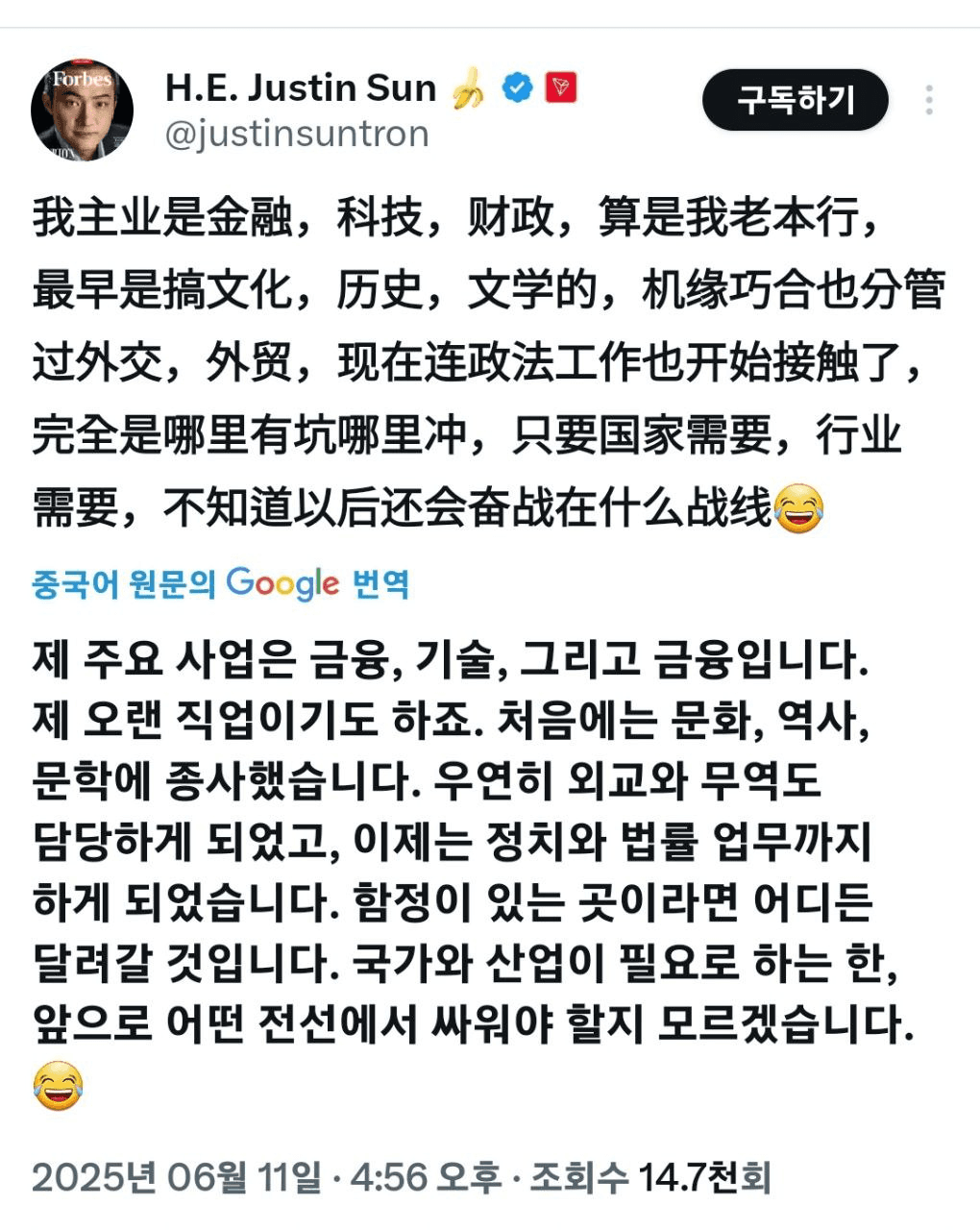Open the TRON affiliation badge
The width and height of the screenshot is (980, 1230).
560,88
